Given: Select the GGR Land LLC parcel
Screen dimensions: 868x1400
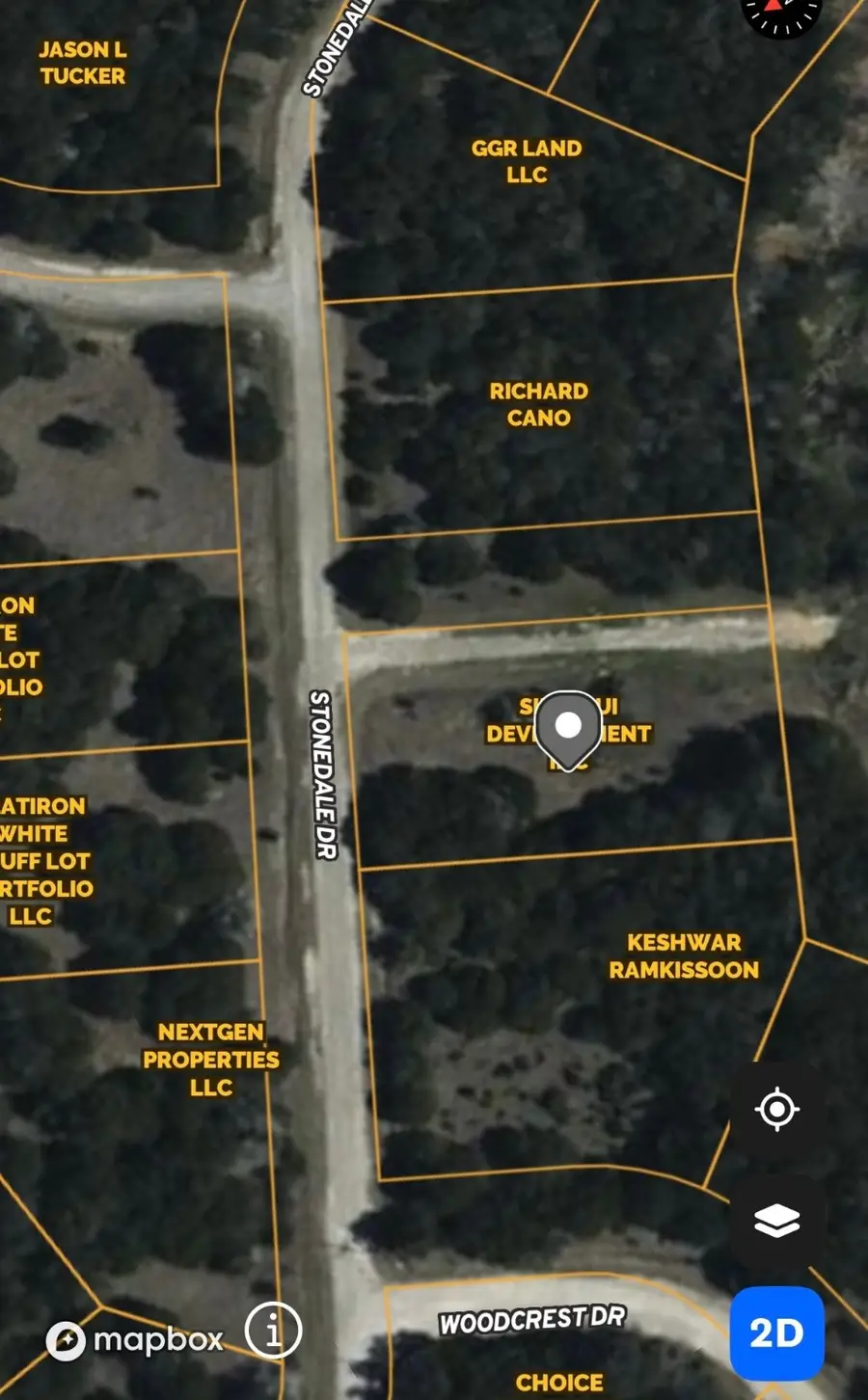Looking at the screenshot, I should (527, 162).
